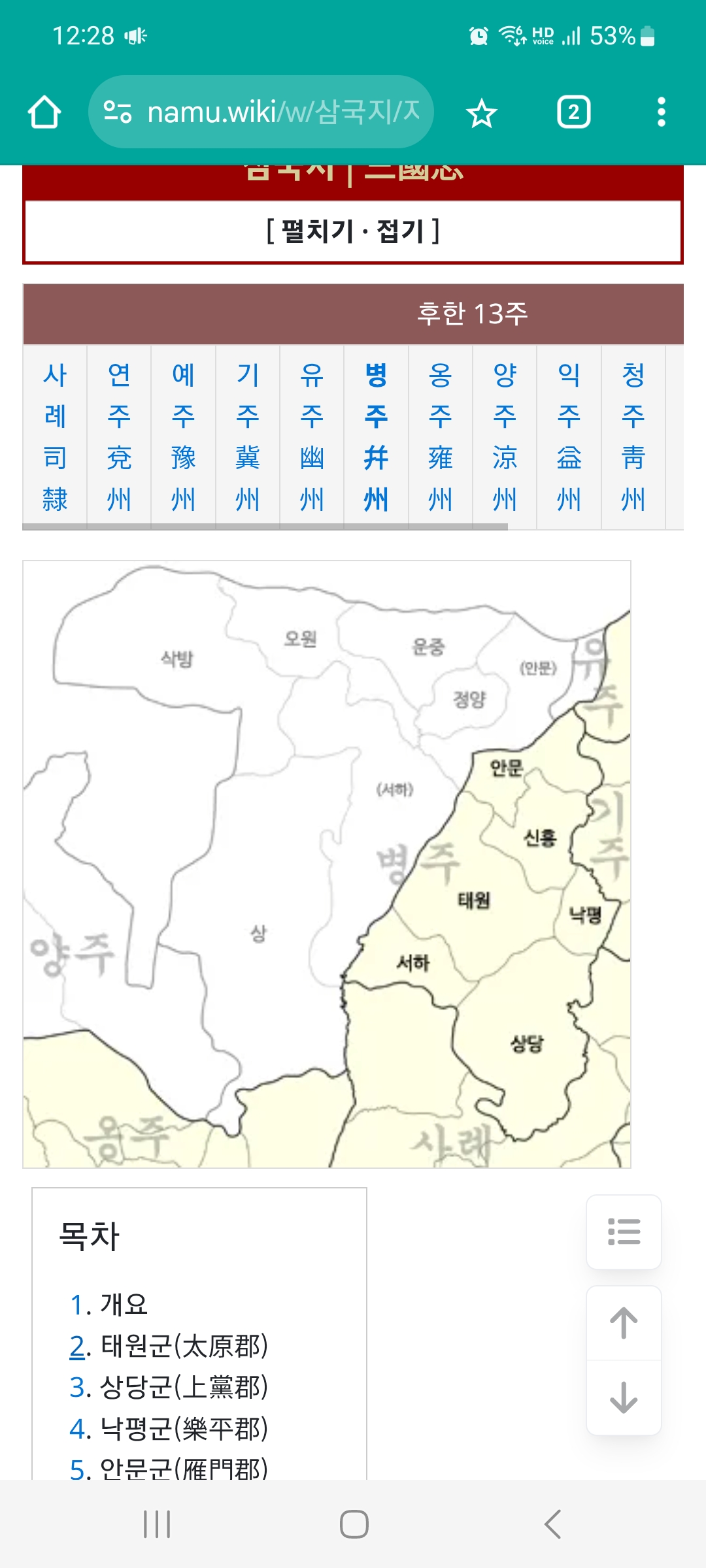Image resolution: width=706 pixels, height=1568 pixels.
Task: Open the 예주 豫州 link
Action: (x=183, y=436)
